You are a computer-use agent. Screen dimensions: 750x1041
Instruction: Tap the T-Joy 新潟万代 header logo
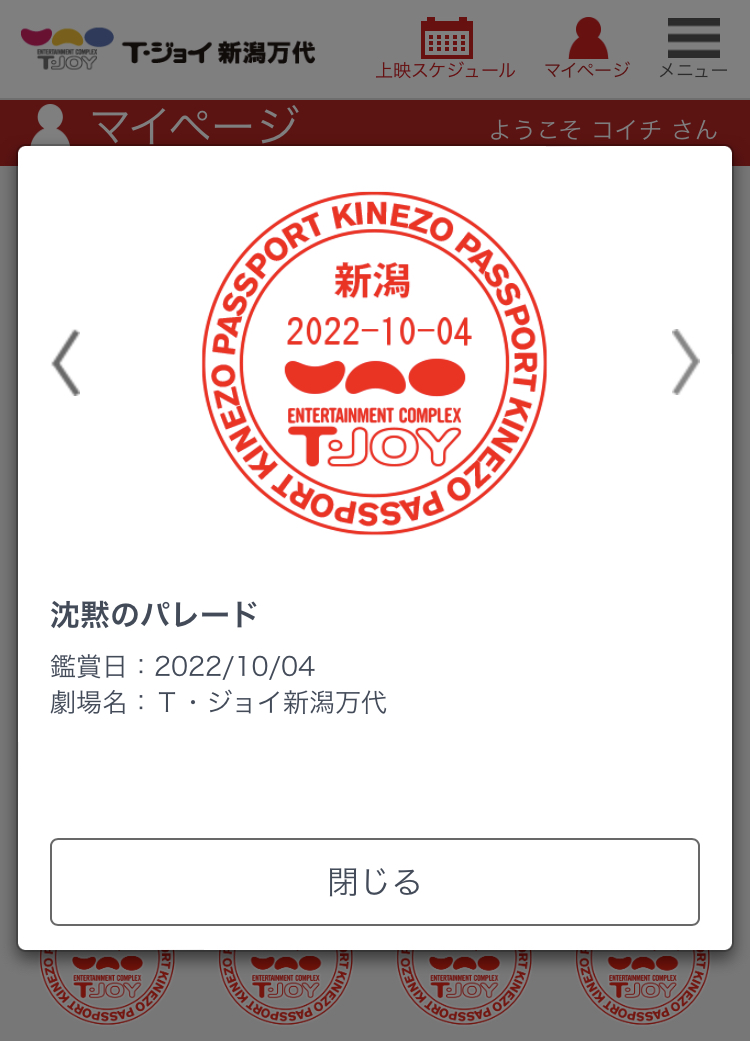168,48
